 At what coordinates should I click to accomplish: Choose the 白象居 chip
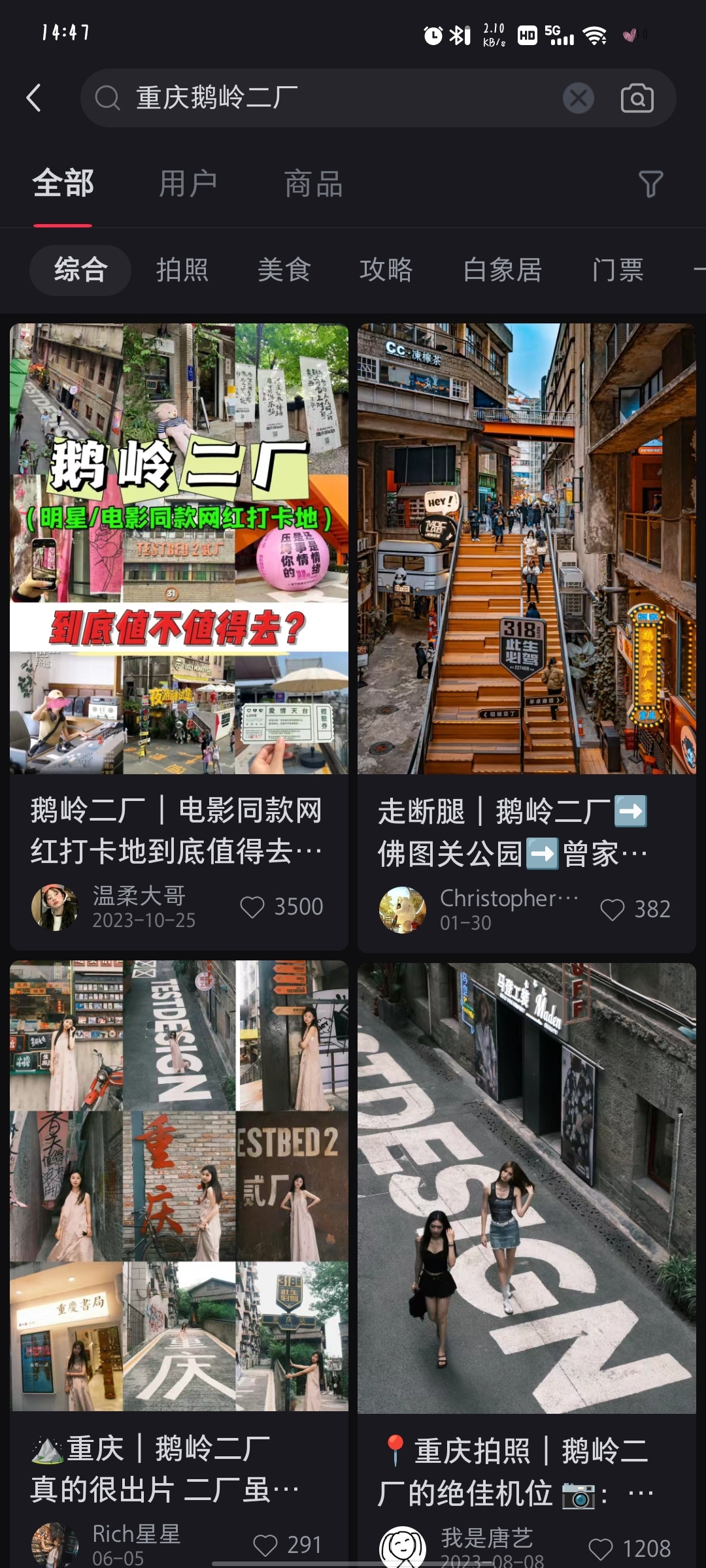(x=502, y=270)
